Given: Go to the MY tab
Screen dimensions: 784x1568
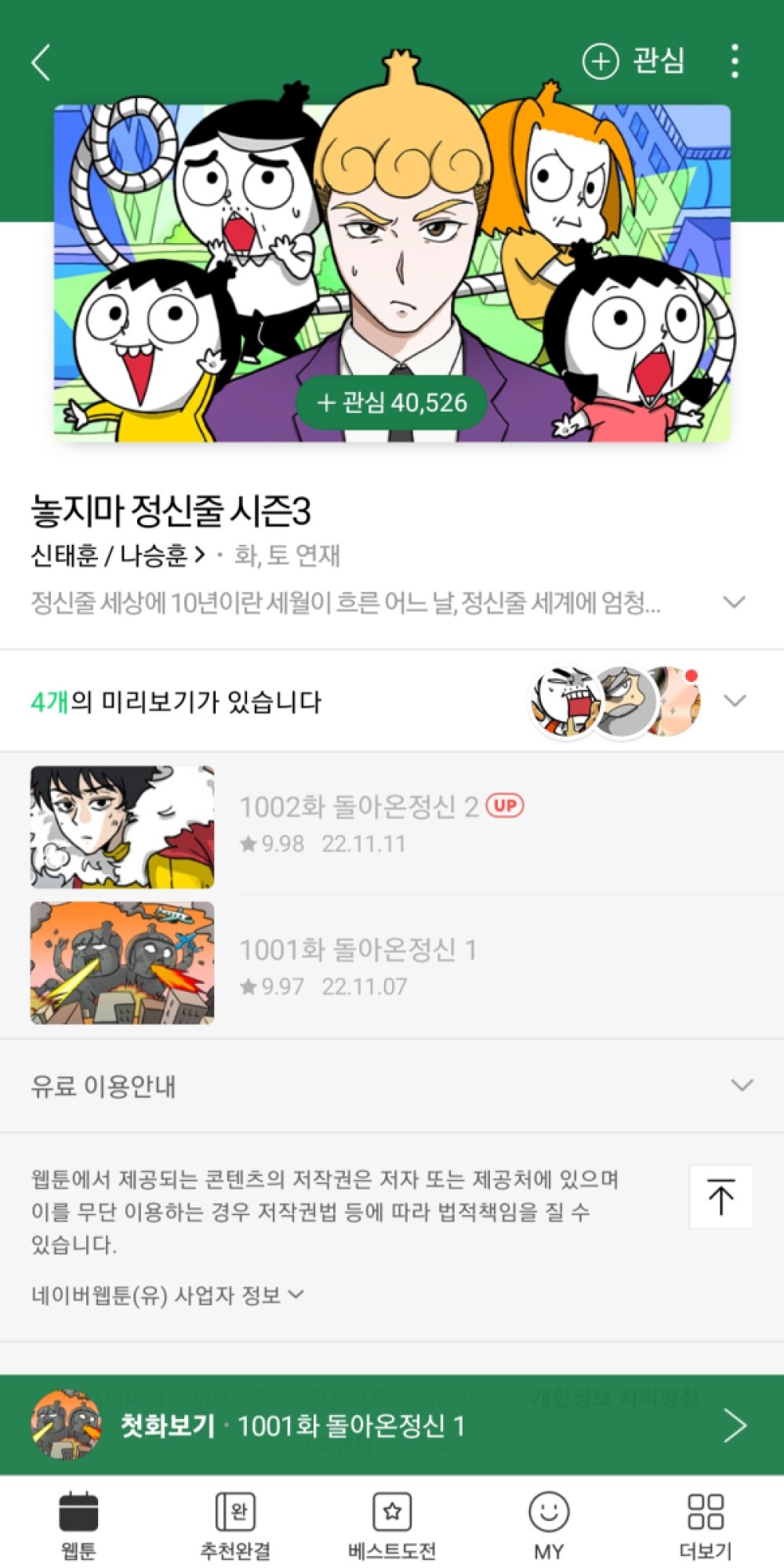Looking at the screenshot, I should tap(549, 1525).
